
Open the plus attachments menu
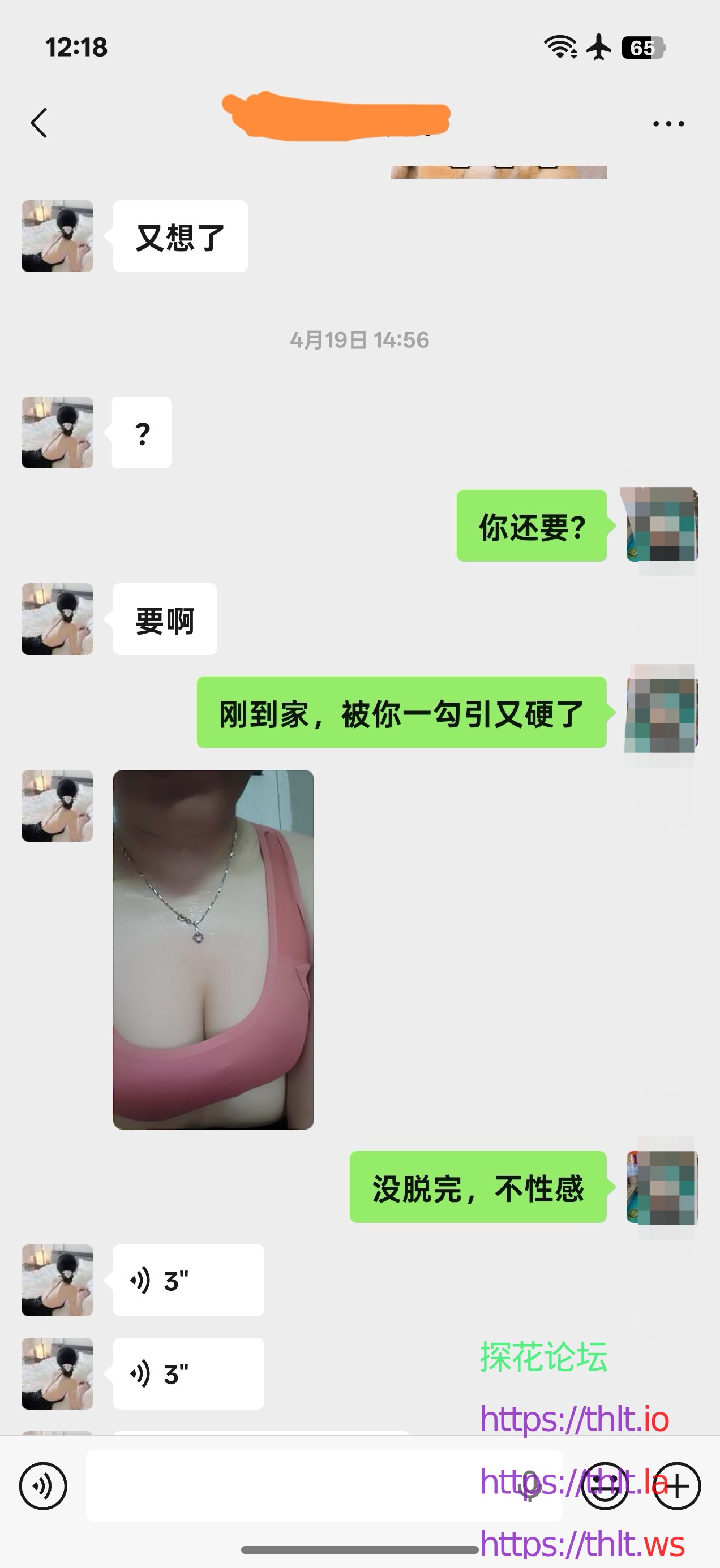678,1486
